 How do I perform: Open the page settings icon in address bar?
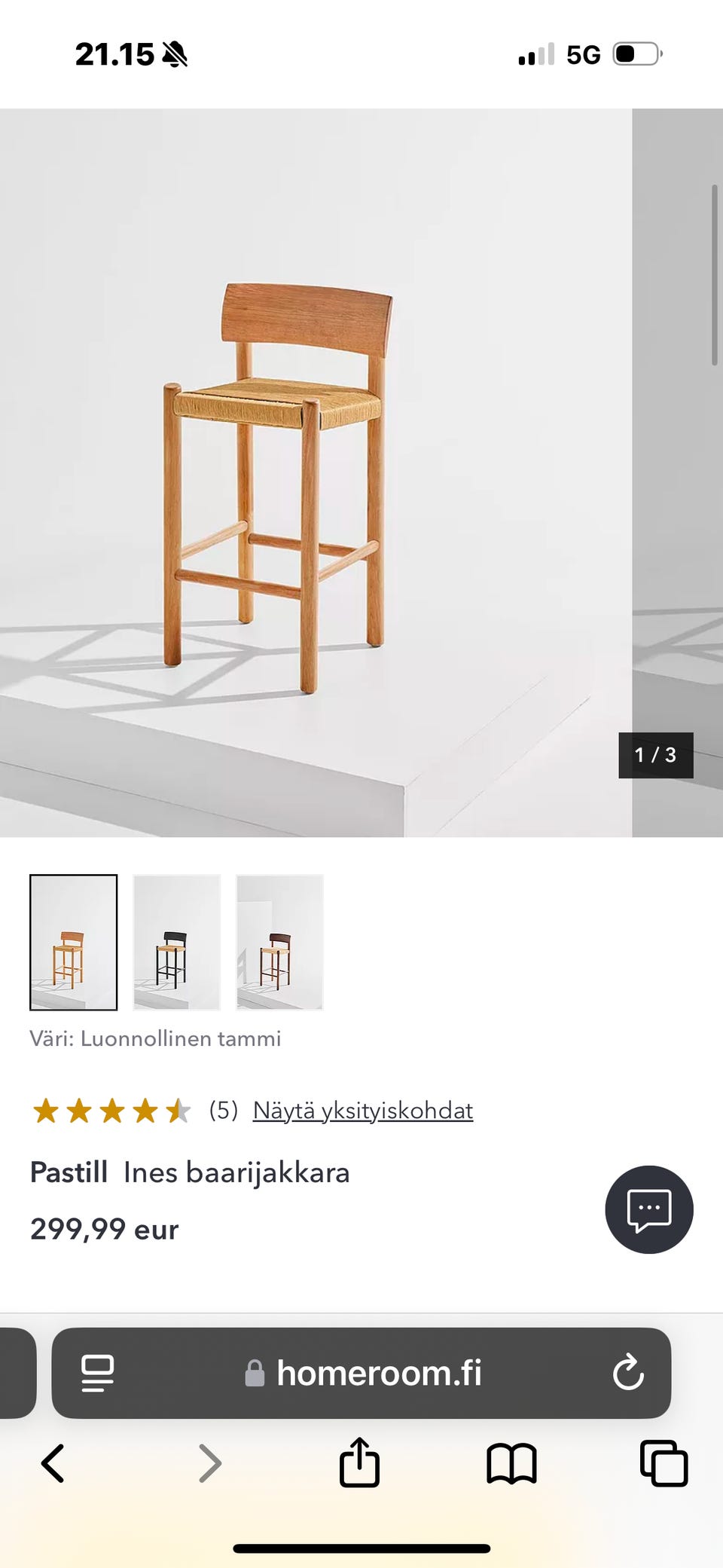[98, 1373]
